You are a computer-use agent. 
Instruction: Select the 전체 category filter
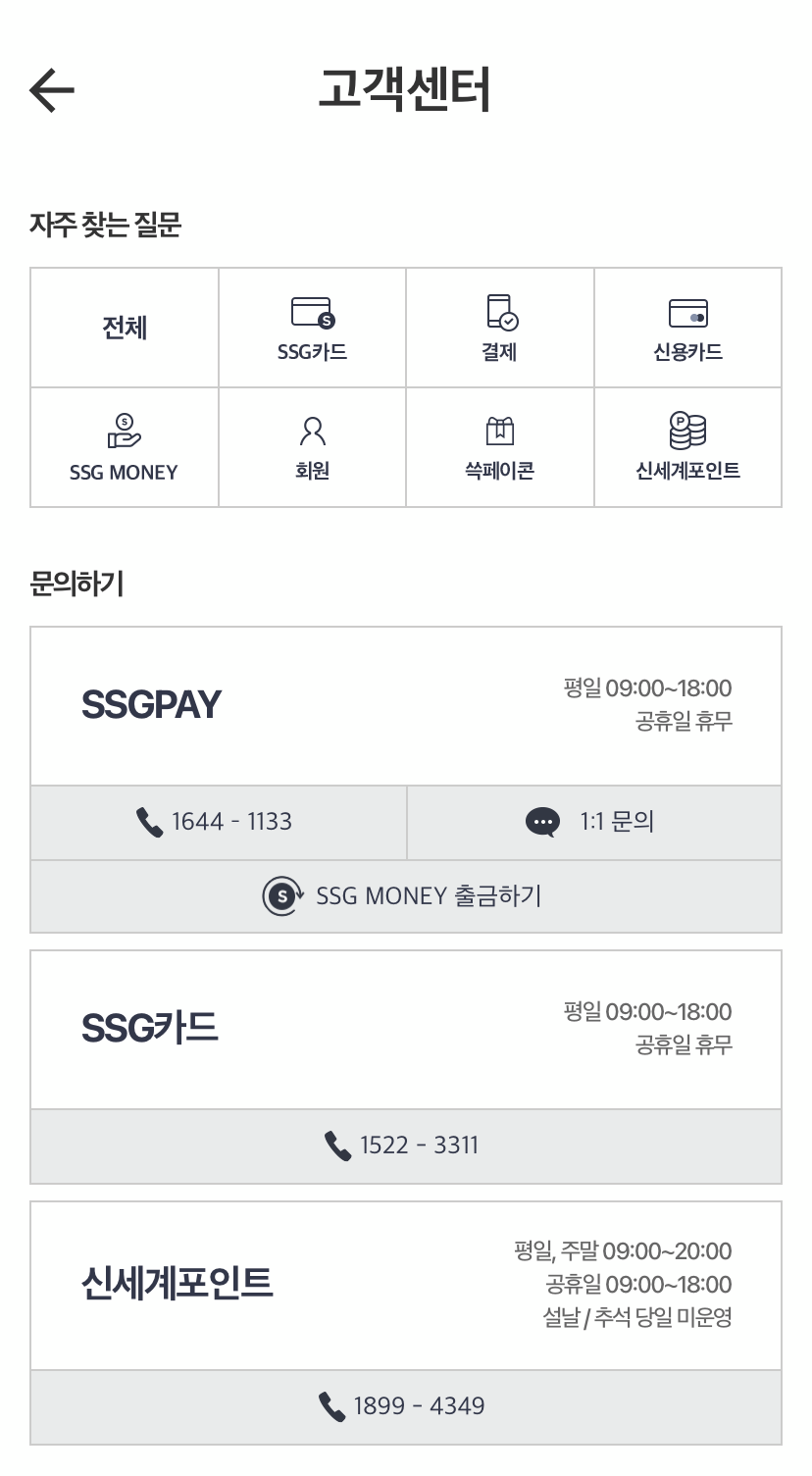click(123, 328)
